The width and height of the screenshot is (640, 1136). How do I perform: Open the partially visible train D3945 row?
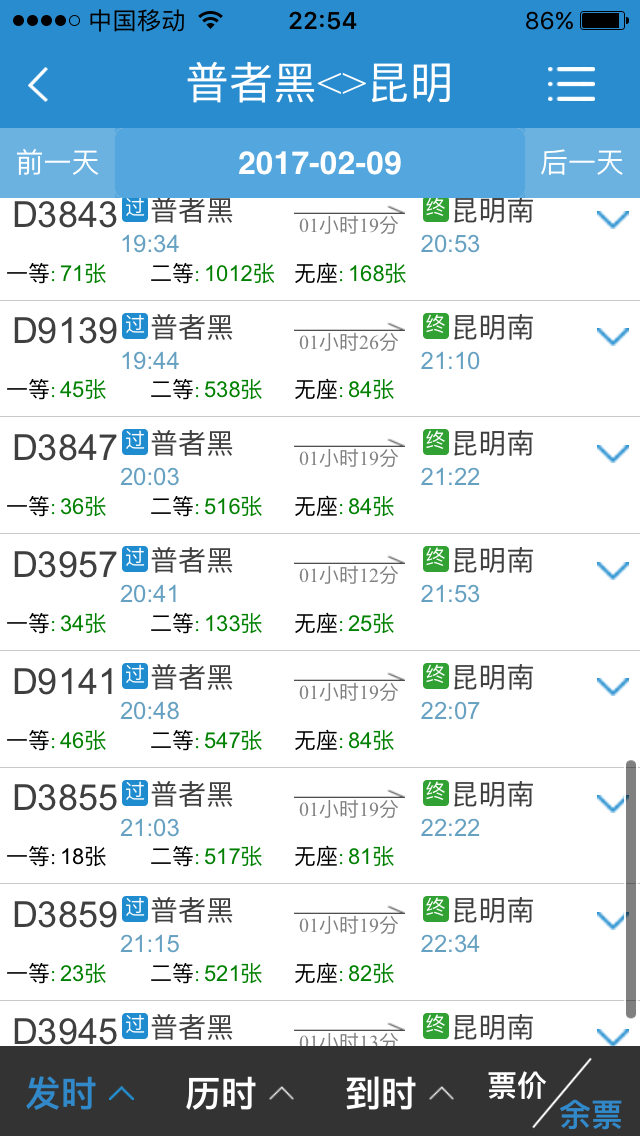coord(320,1024)
